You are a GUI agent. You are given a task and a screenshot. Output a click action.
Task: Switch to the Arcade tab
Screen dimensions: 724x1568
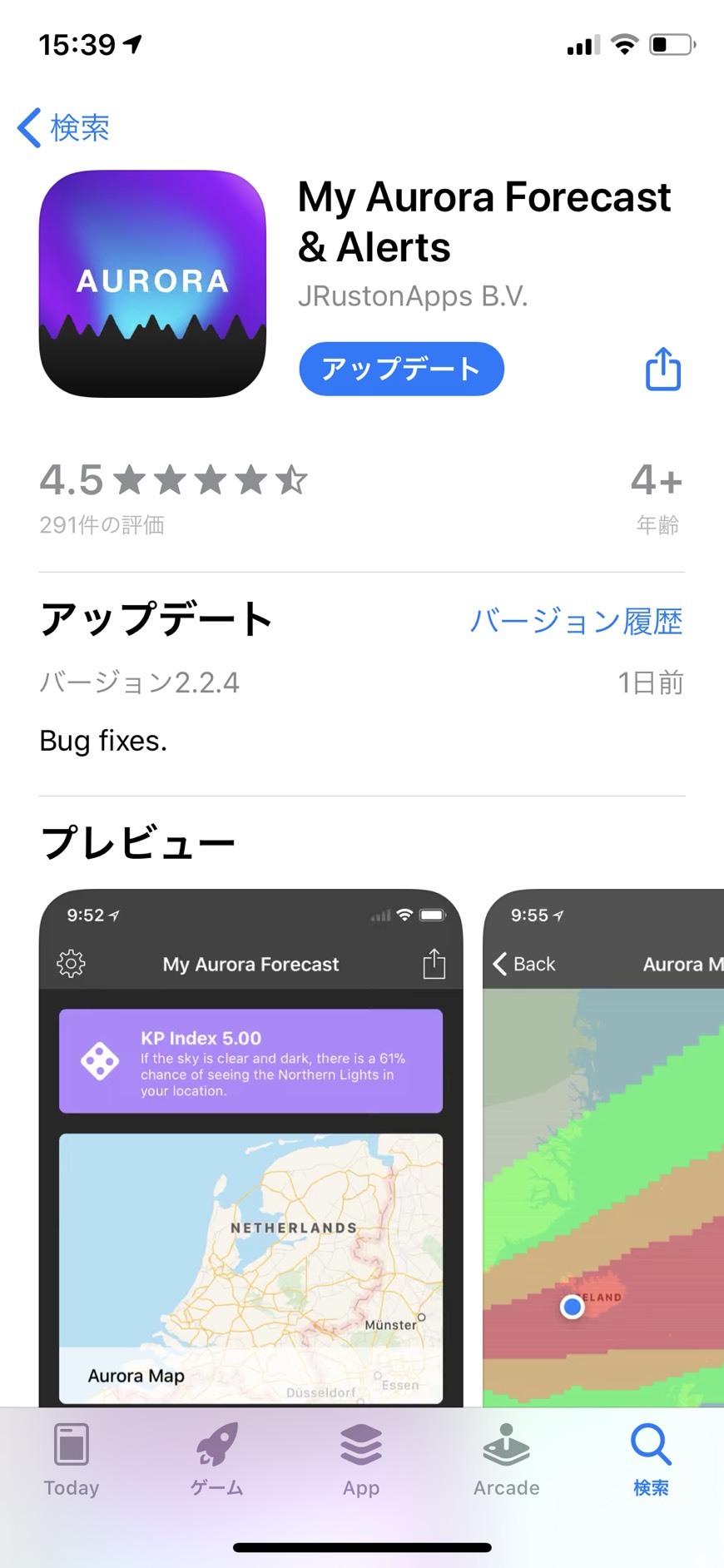[x=506, y=1460]
